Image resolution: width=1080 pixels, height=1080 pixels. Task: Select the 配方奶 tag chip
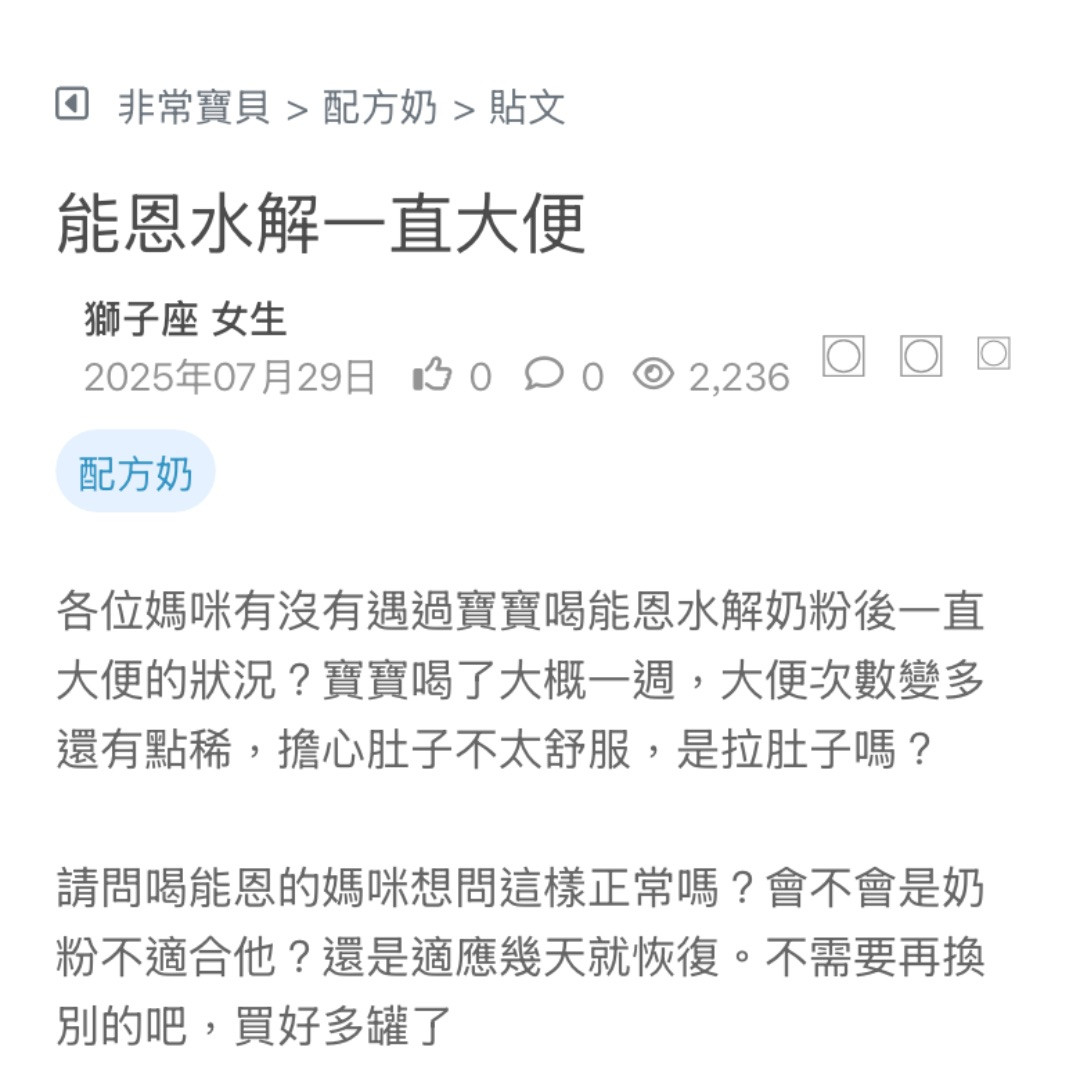[135, 472]
